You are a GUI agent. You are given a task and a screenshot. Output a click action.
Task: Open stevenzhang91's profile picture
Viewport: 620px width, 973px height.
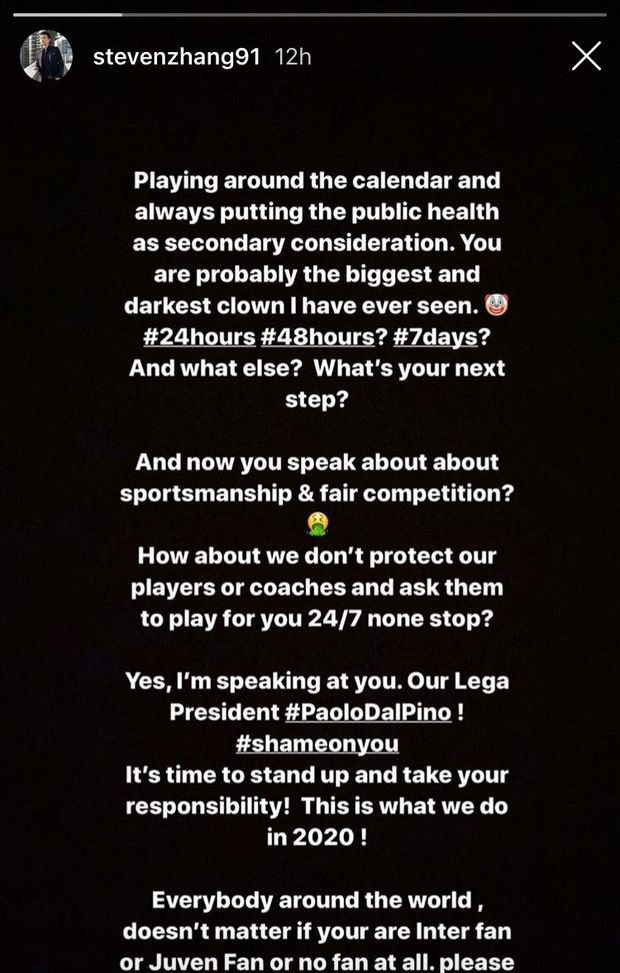(46, 56)
